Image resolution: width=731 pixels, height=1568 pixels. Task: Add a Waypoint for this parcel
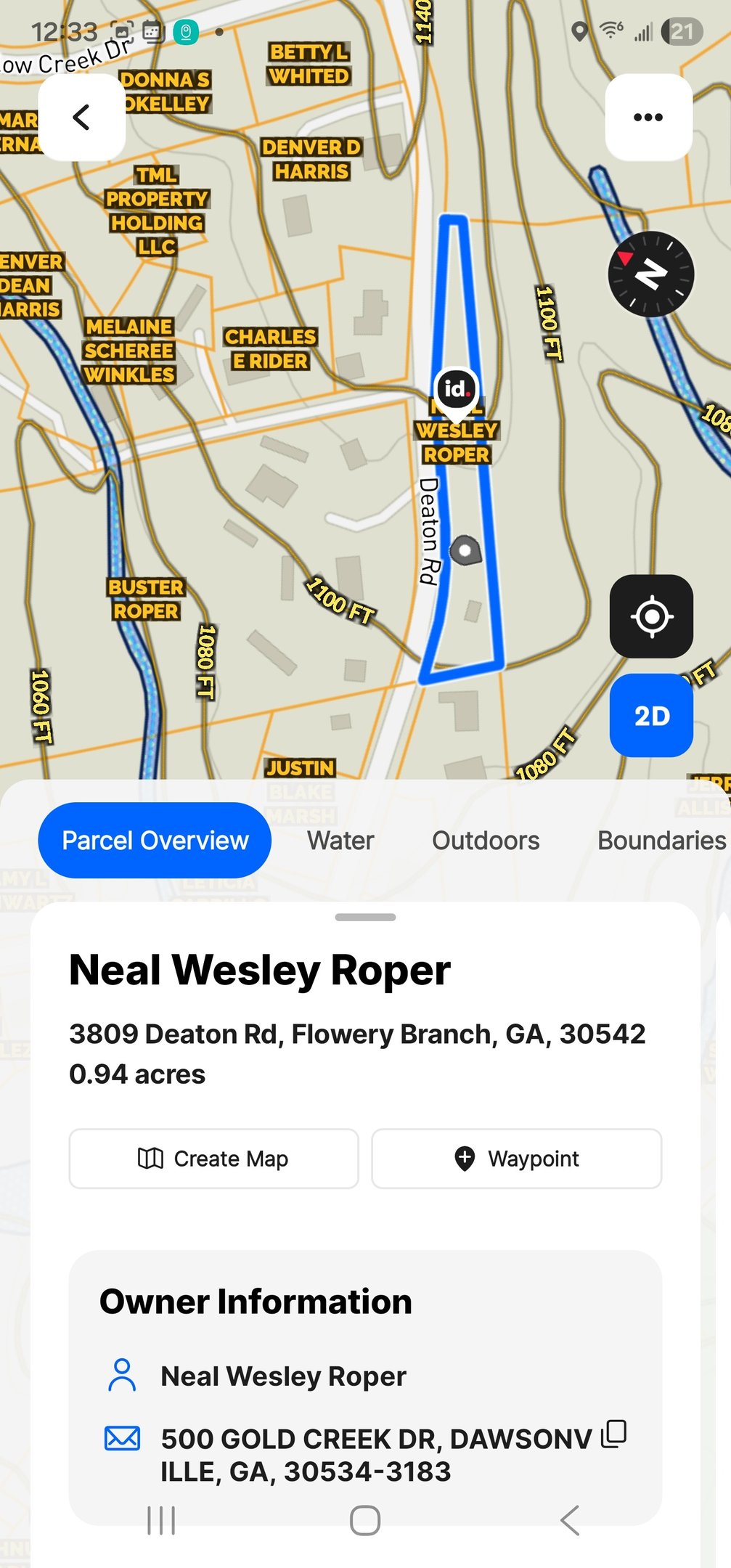pos(517,1159)
